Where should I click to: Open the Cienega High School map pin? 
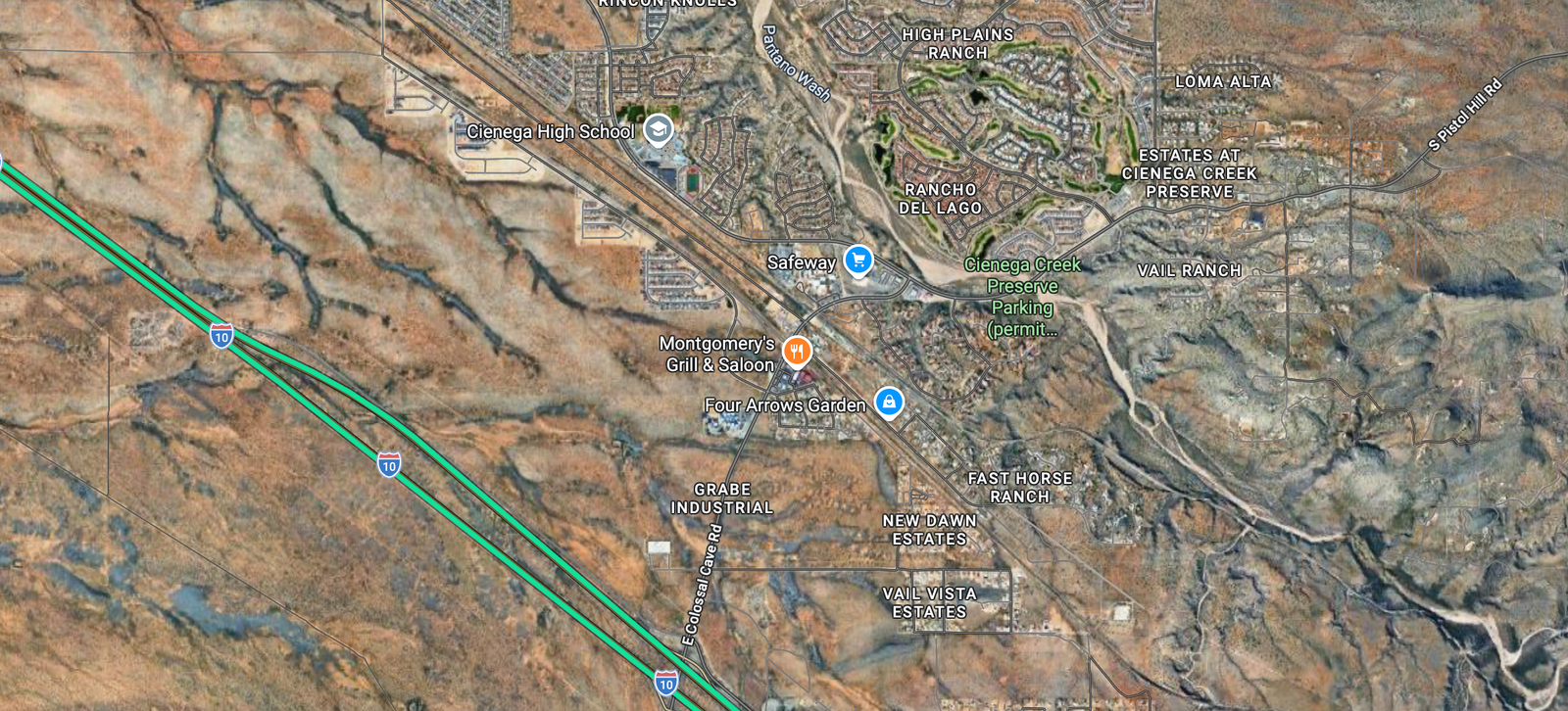pos(658,129)
